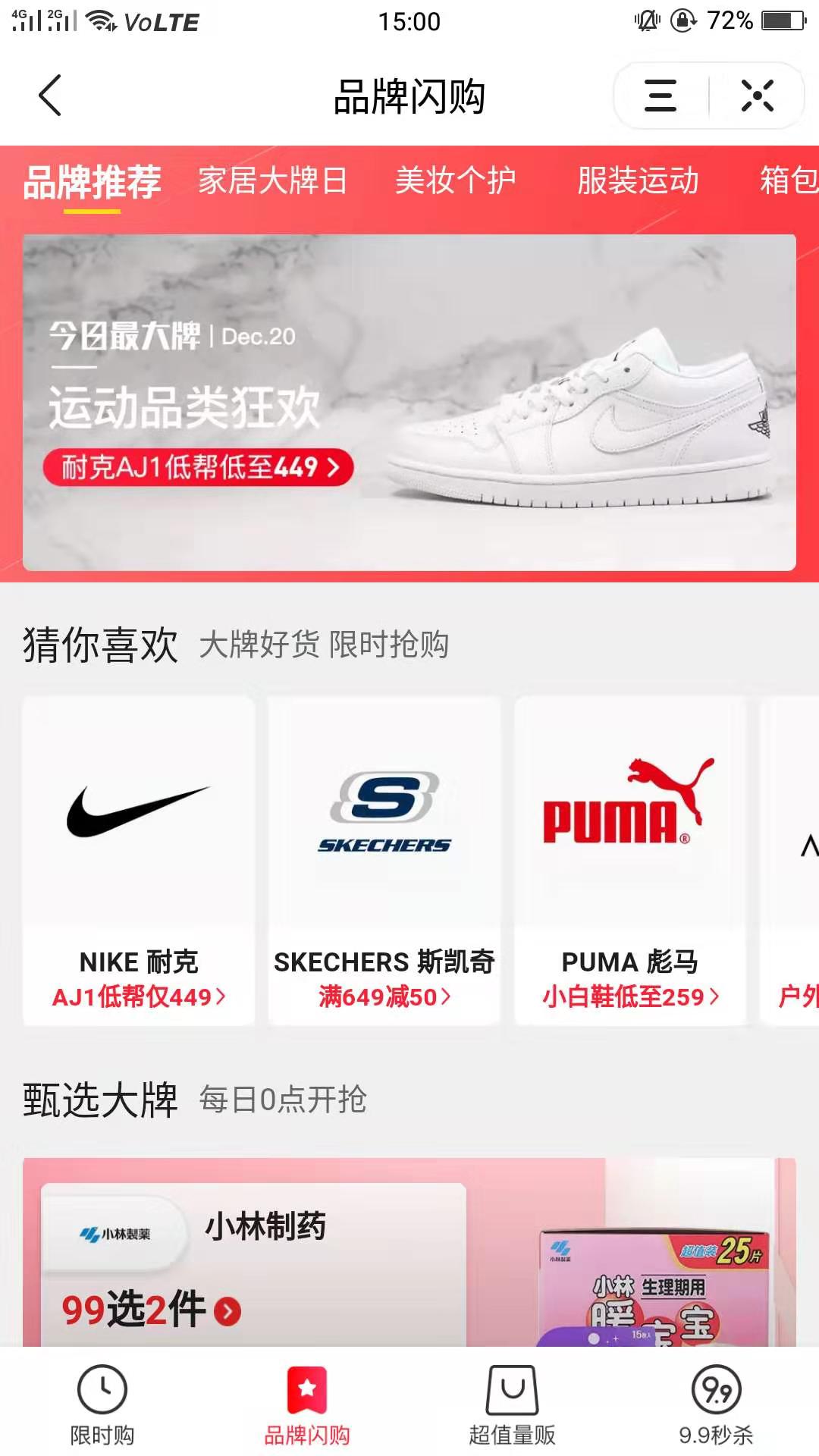The image size is (819, 1456).
Task: Open the NIKE 耐克 brand card
Action: pos(139,861)
